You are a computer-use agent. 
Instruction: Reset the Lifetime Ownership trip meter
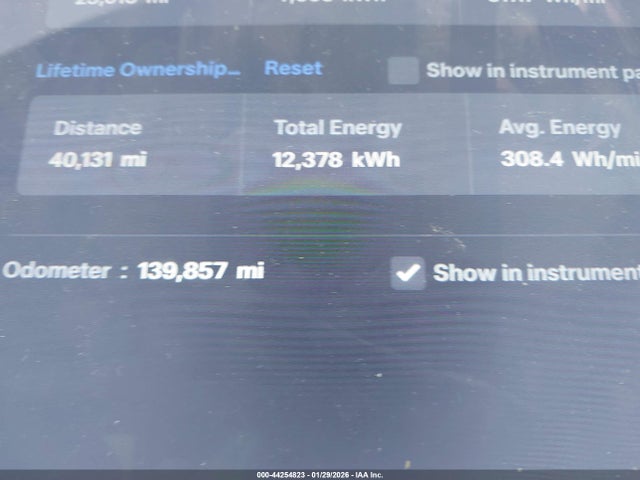pyautogui.click(x=293, y=68)
